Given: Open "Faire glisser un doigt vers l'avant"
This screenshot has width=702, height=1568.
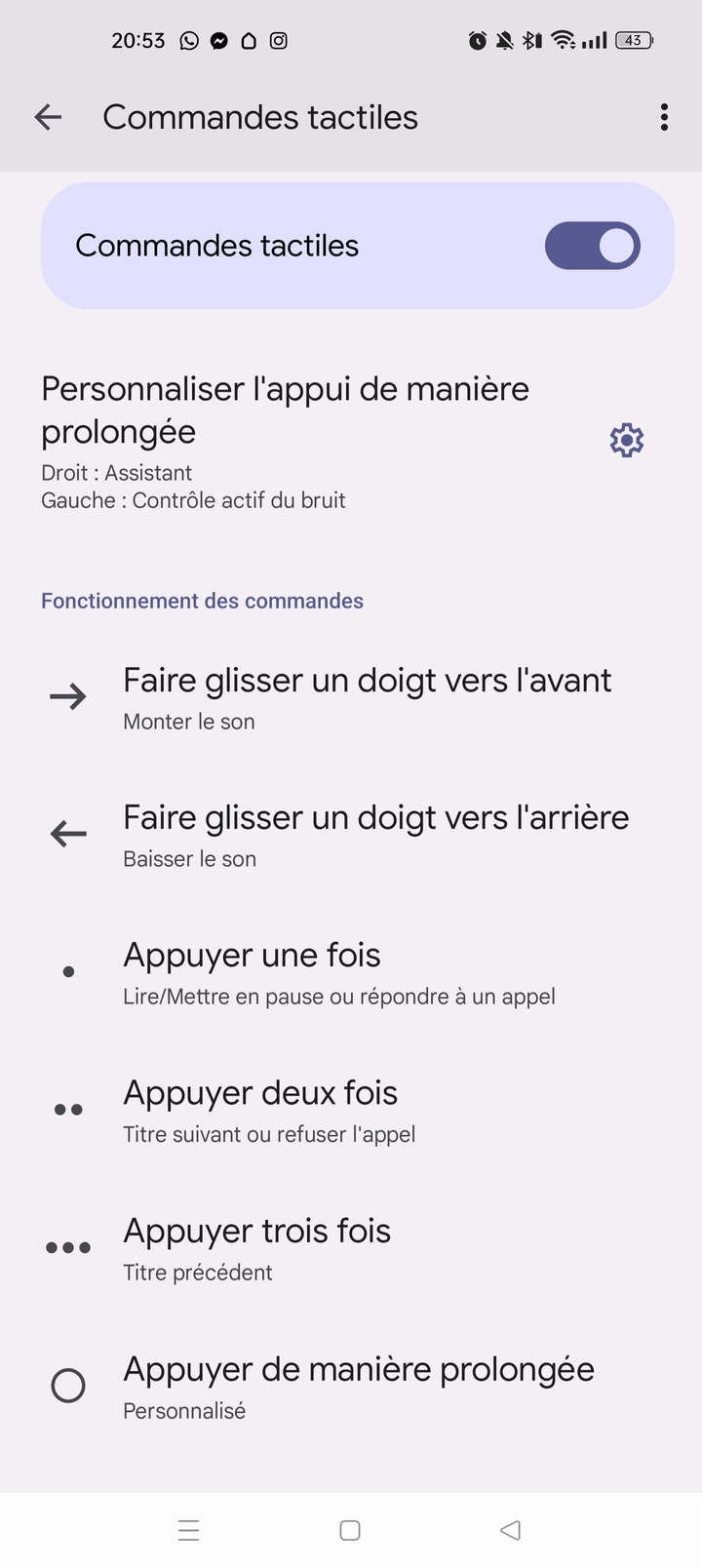Looking at the screenshot, I should point(367,697).
